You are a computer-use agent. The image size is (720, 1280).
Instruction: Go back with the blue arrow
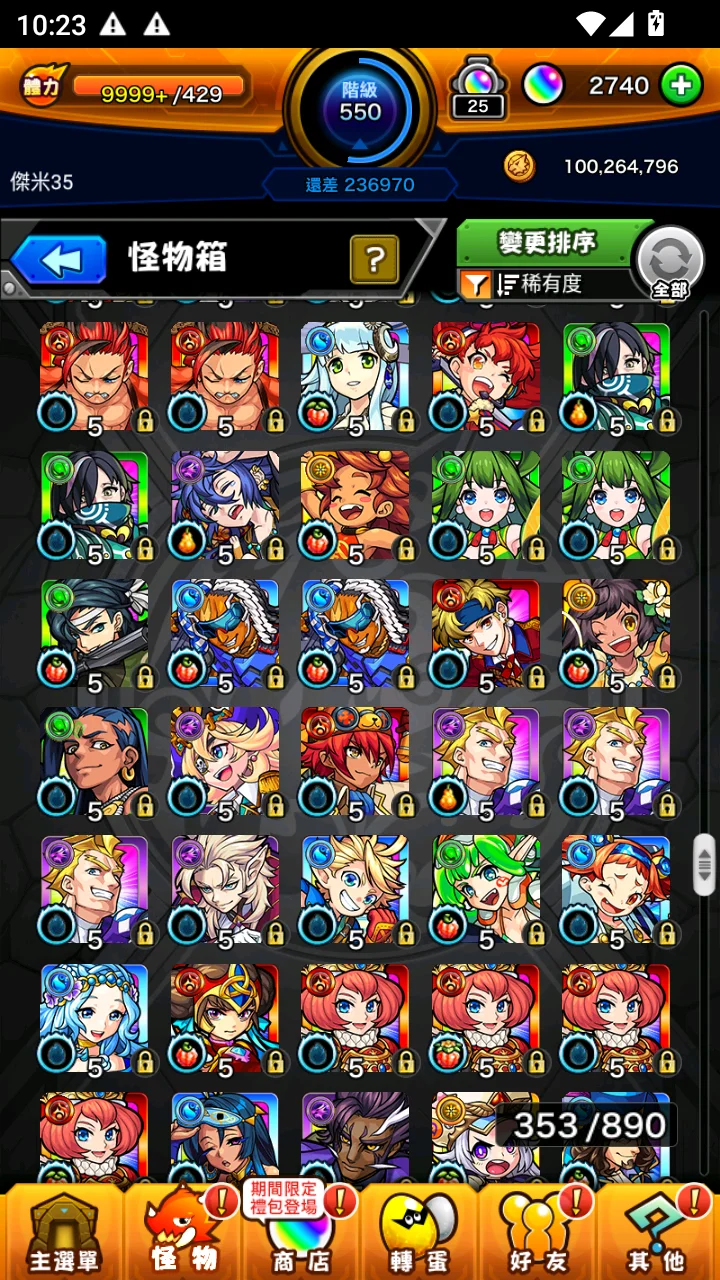pyautogui.click(x=60, y=260)
